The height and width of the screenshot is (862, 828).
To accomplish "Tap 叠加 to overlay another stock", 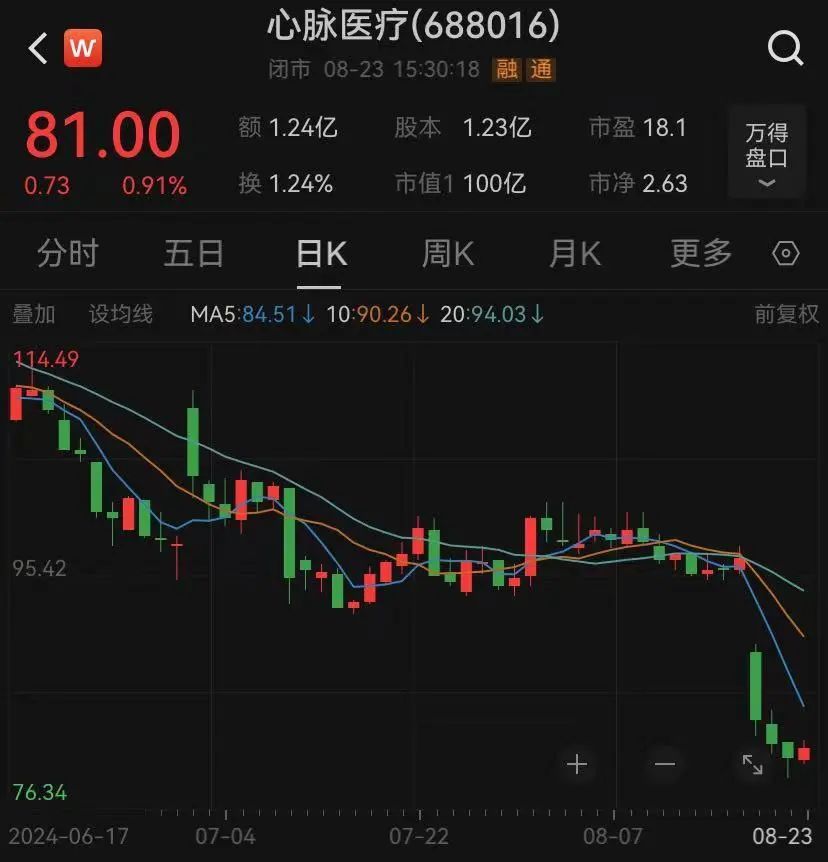I will 33,314.
